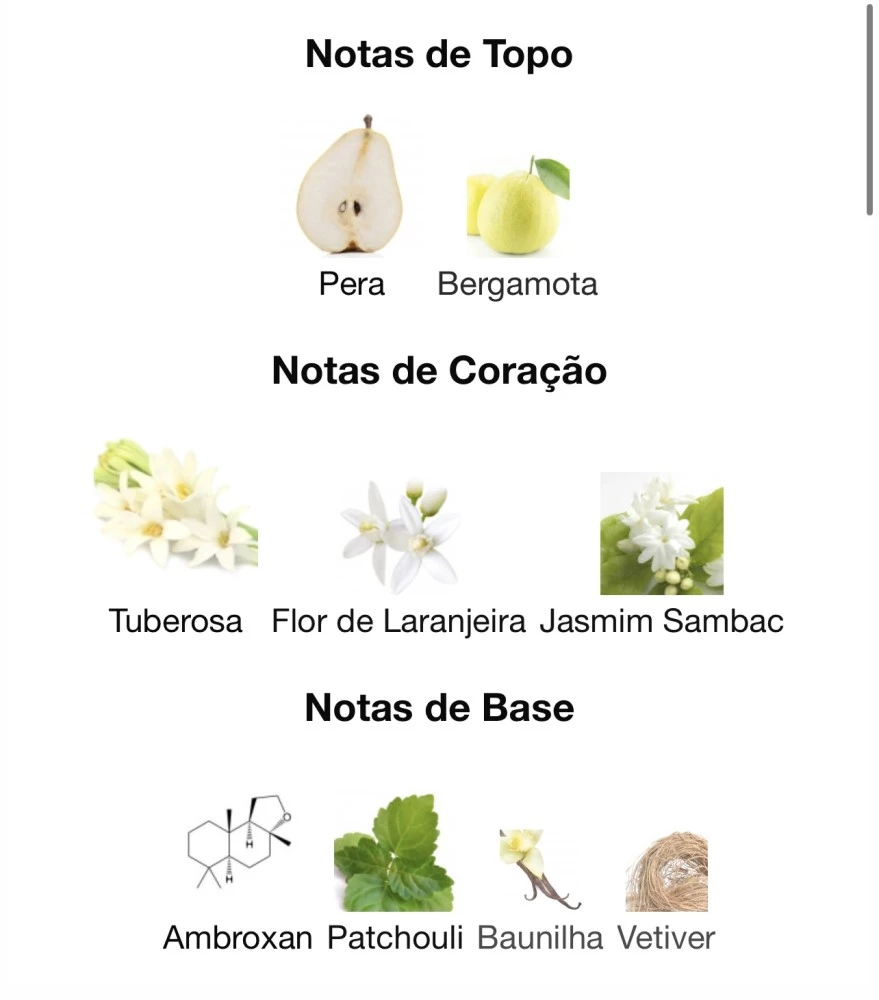This screenshot has height=1000, width=879.
Task: Open the Pera note
Action: tap(351, 190)
